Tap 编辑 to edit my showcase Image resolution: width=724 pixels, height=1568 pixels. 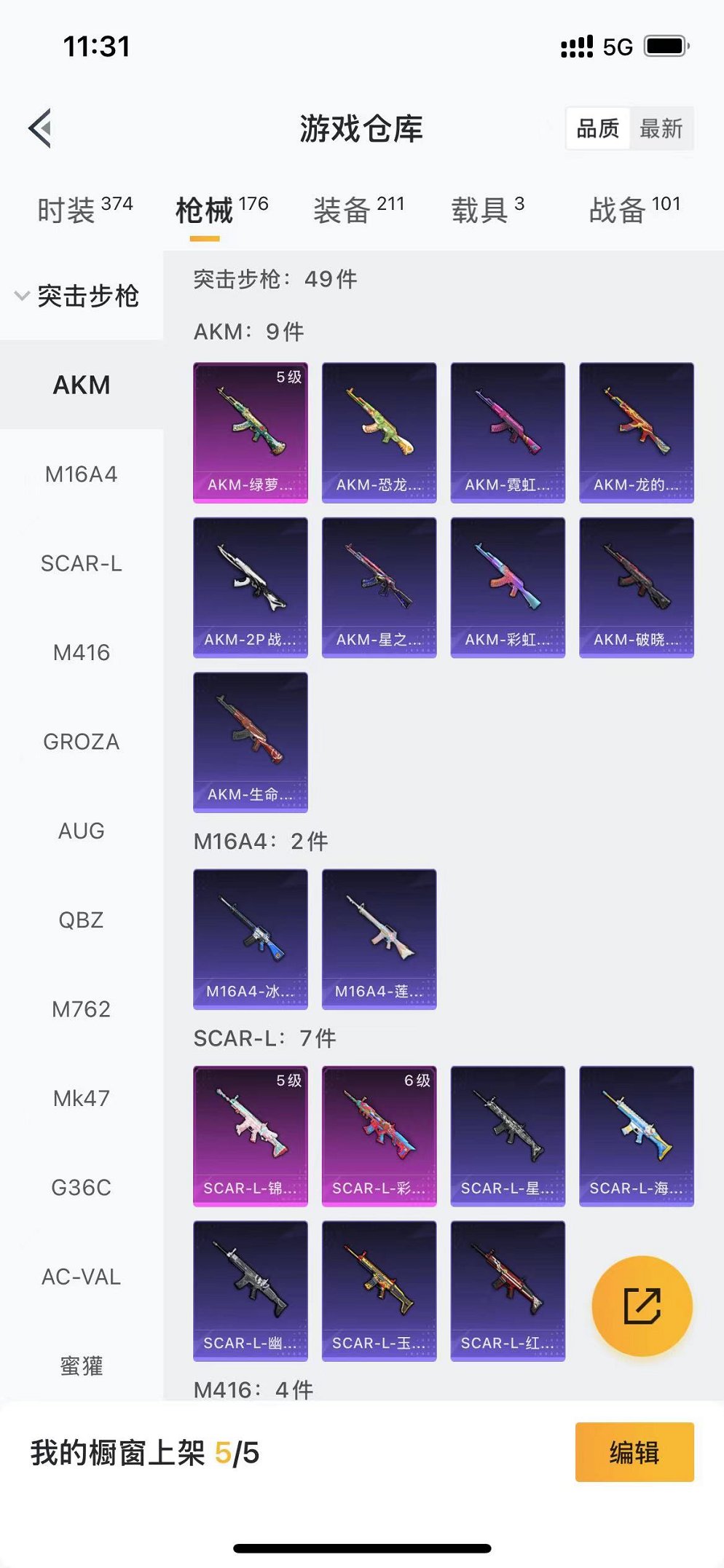(634, 1452)
